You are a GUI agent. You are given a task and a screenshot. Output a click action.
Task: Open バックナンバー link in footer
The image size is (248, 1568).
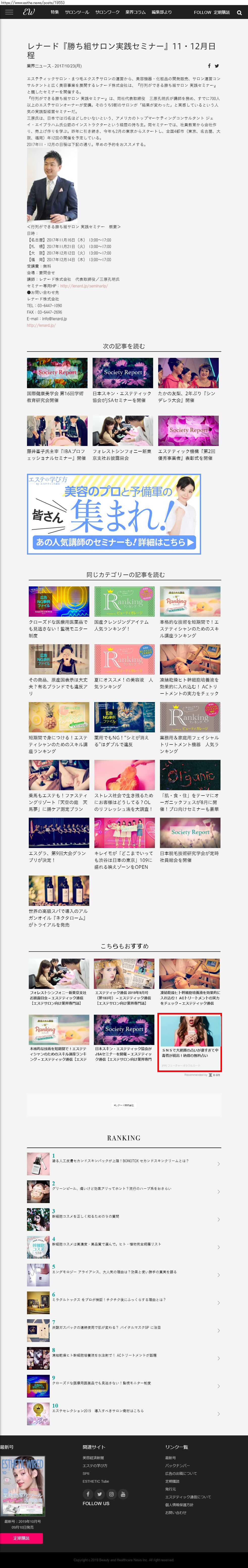(x=178, y=1466)
